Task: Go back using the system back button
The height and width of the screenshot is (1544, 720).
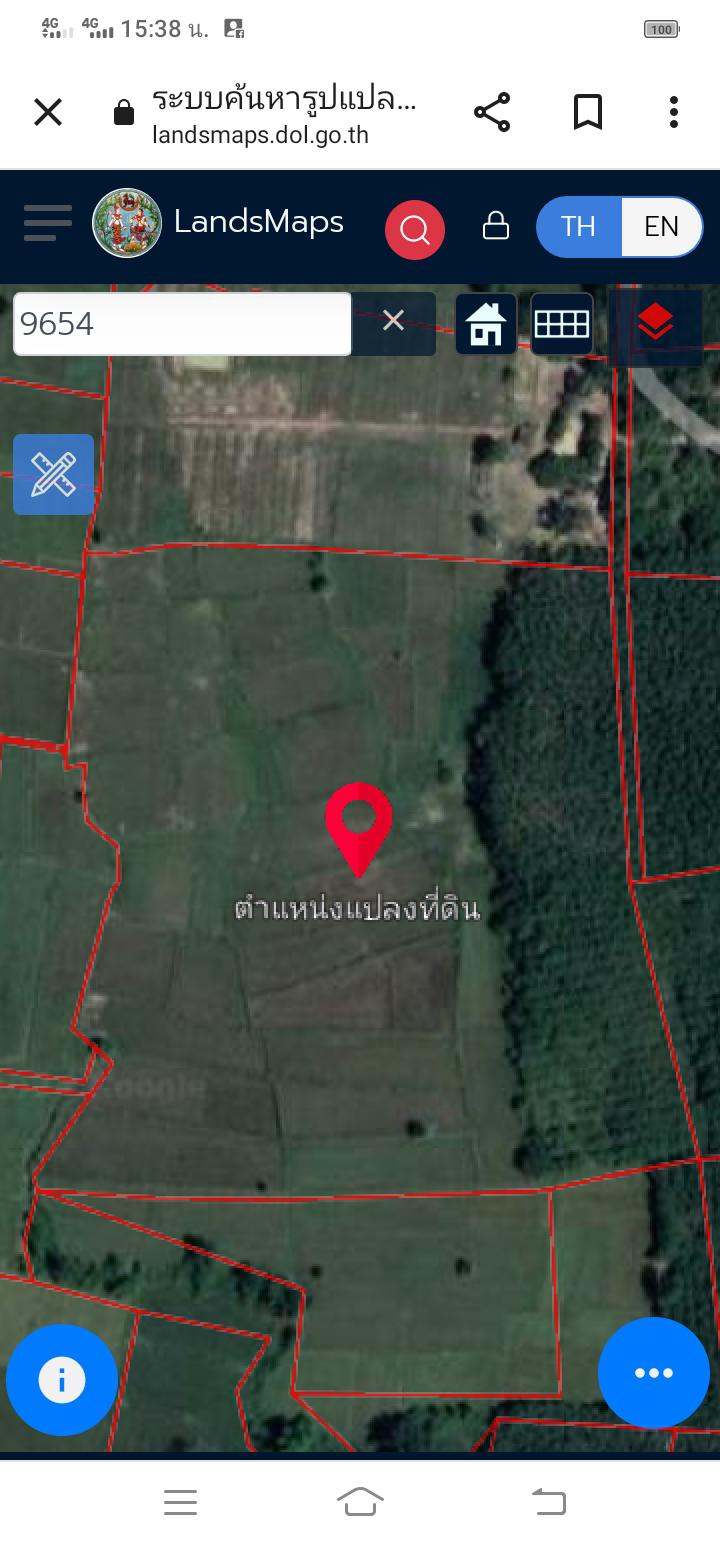Action: click(548, 1501)
